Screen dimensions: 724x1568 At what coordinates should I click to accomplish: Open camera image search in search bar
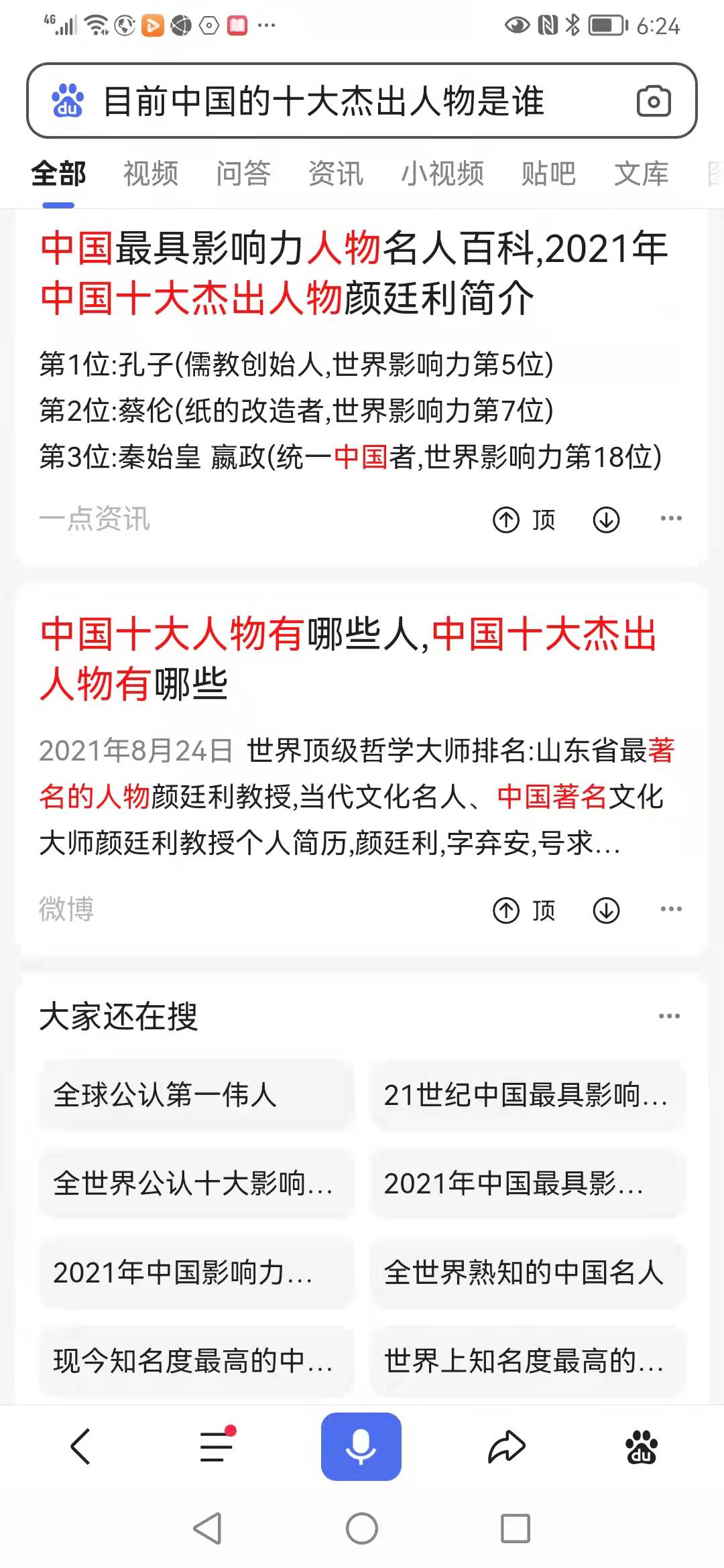pos(654,101)
